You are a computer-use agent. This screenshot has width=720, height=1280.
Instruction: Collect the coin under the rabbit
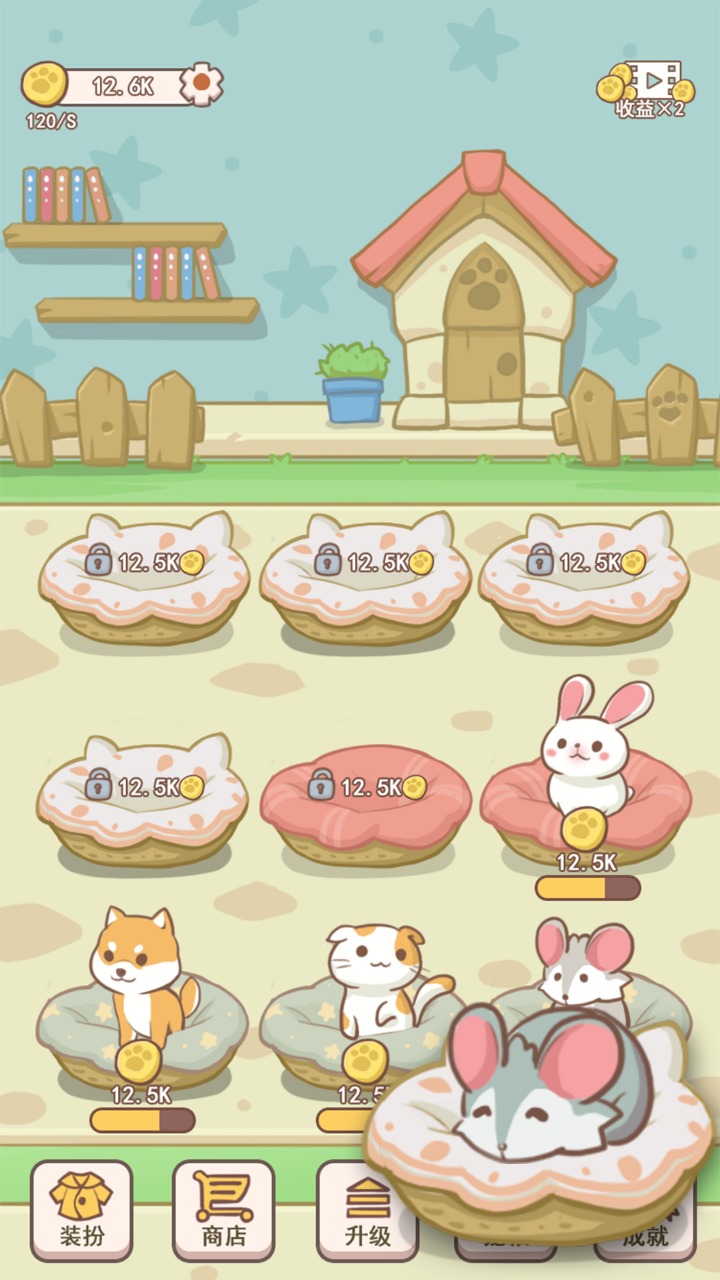coord(585,828)
